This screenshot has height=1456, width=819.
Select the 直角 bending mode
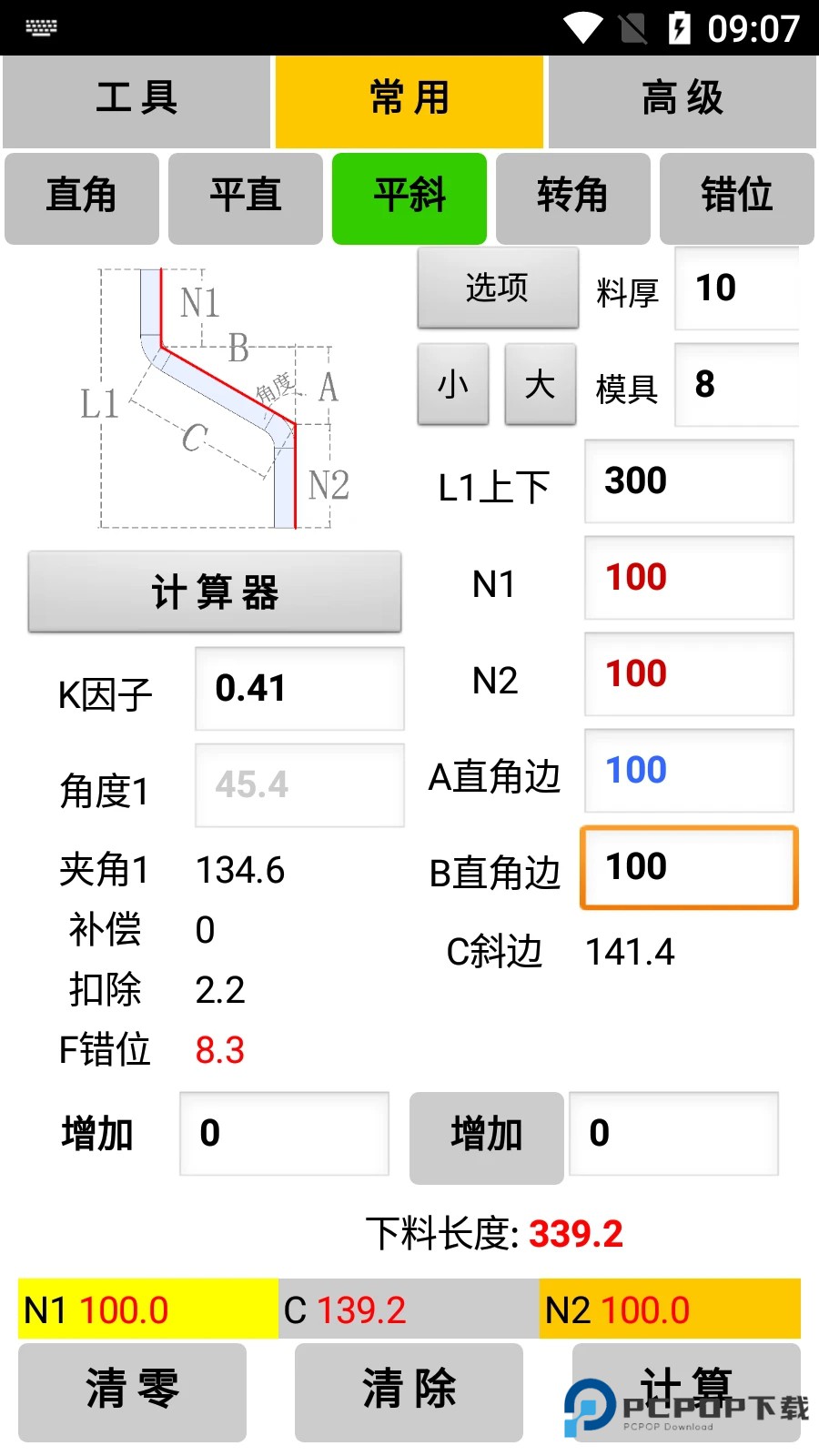[81, 198]
